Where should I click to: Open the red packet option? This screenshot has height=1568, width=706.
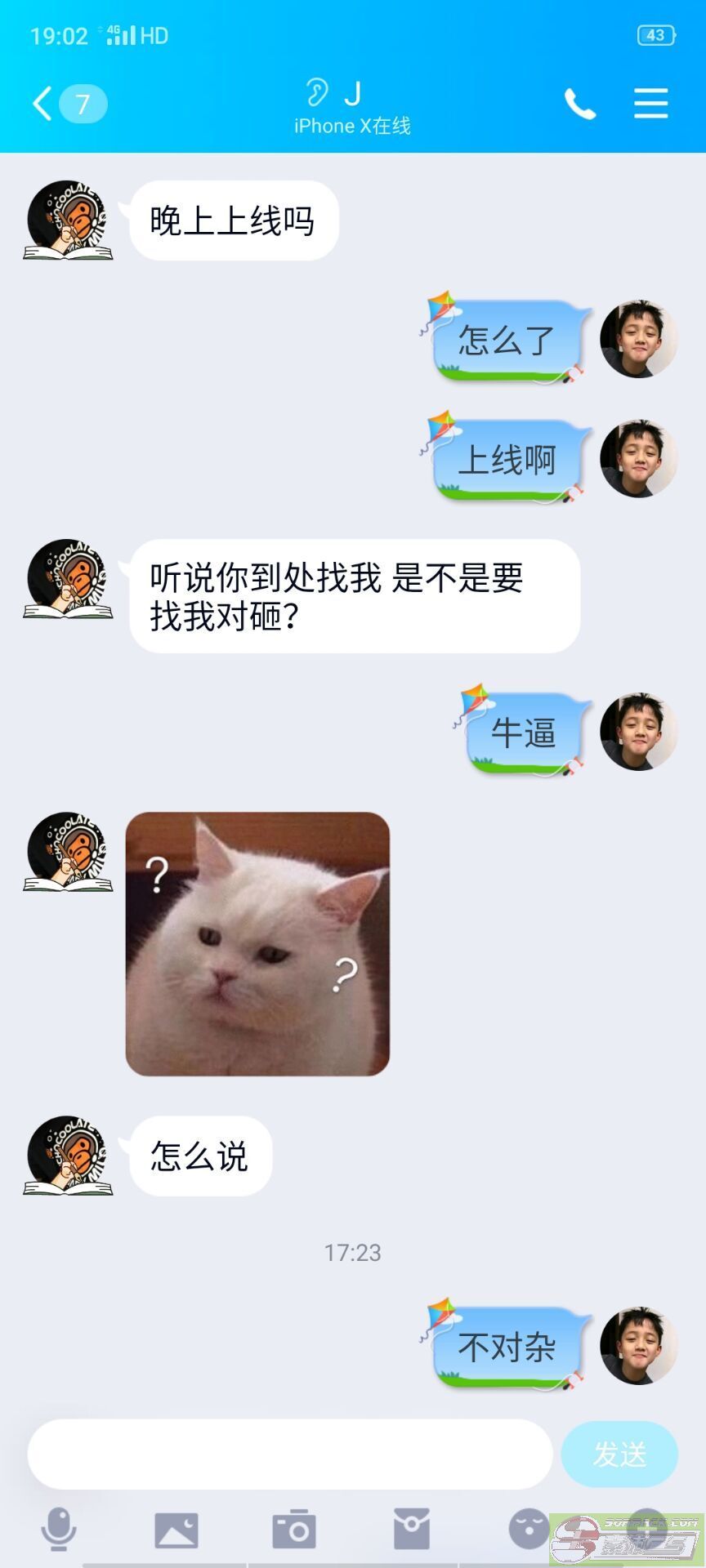pyautogui.click(x=412, y=1529)
